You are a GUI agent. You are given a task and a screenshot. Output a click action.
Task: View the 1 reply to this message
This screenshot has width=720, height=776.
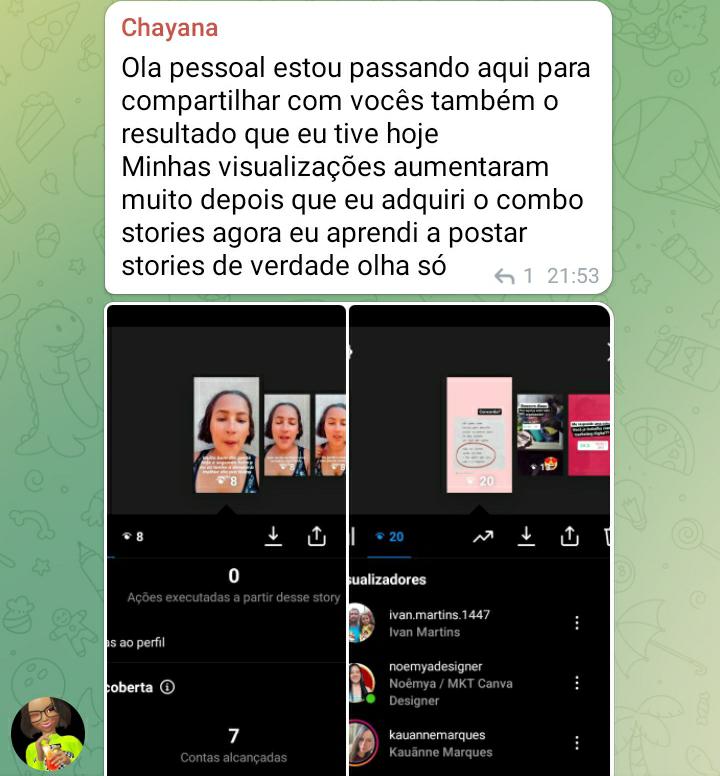(x=514, y=276)
